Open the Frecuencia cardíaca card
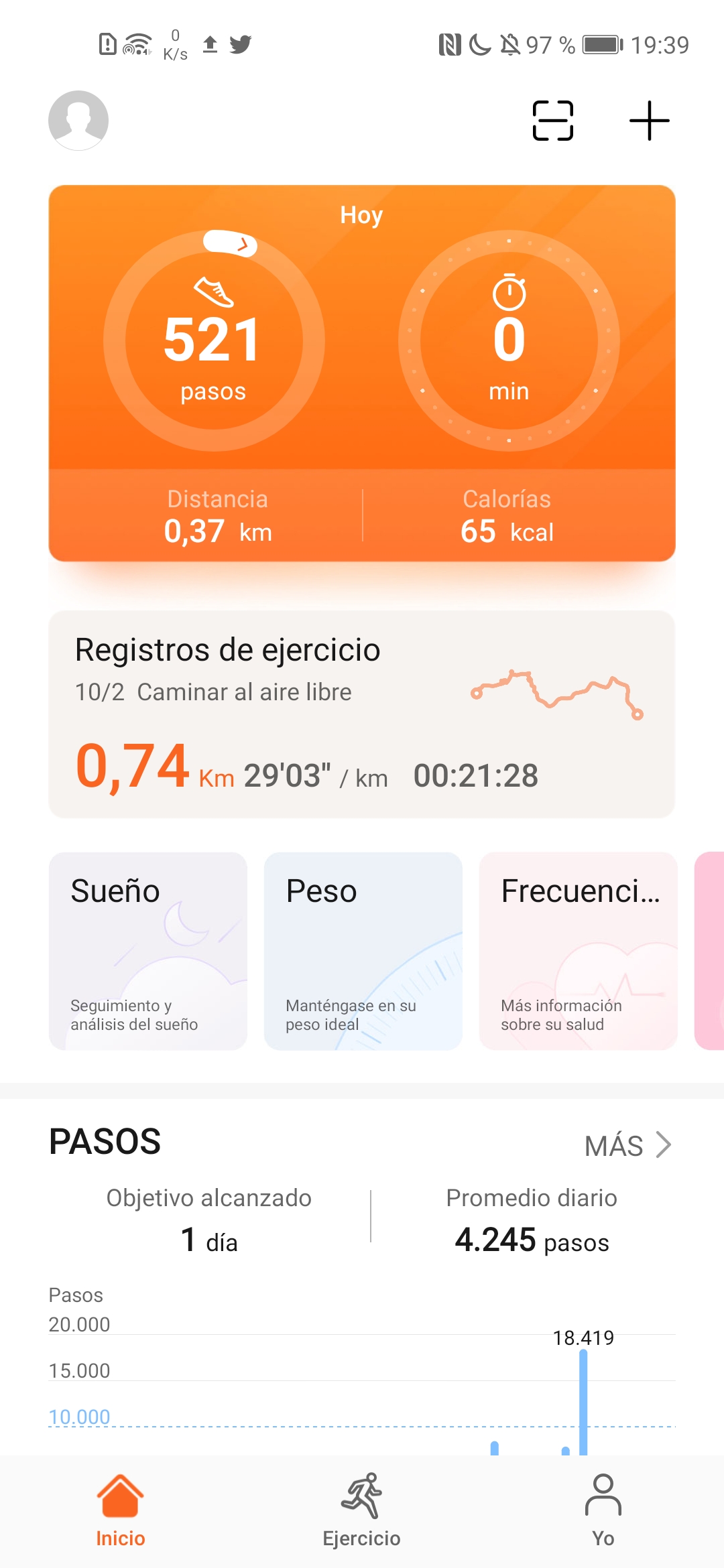 [579, 951]
